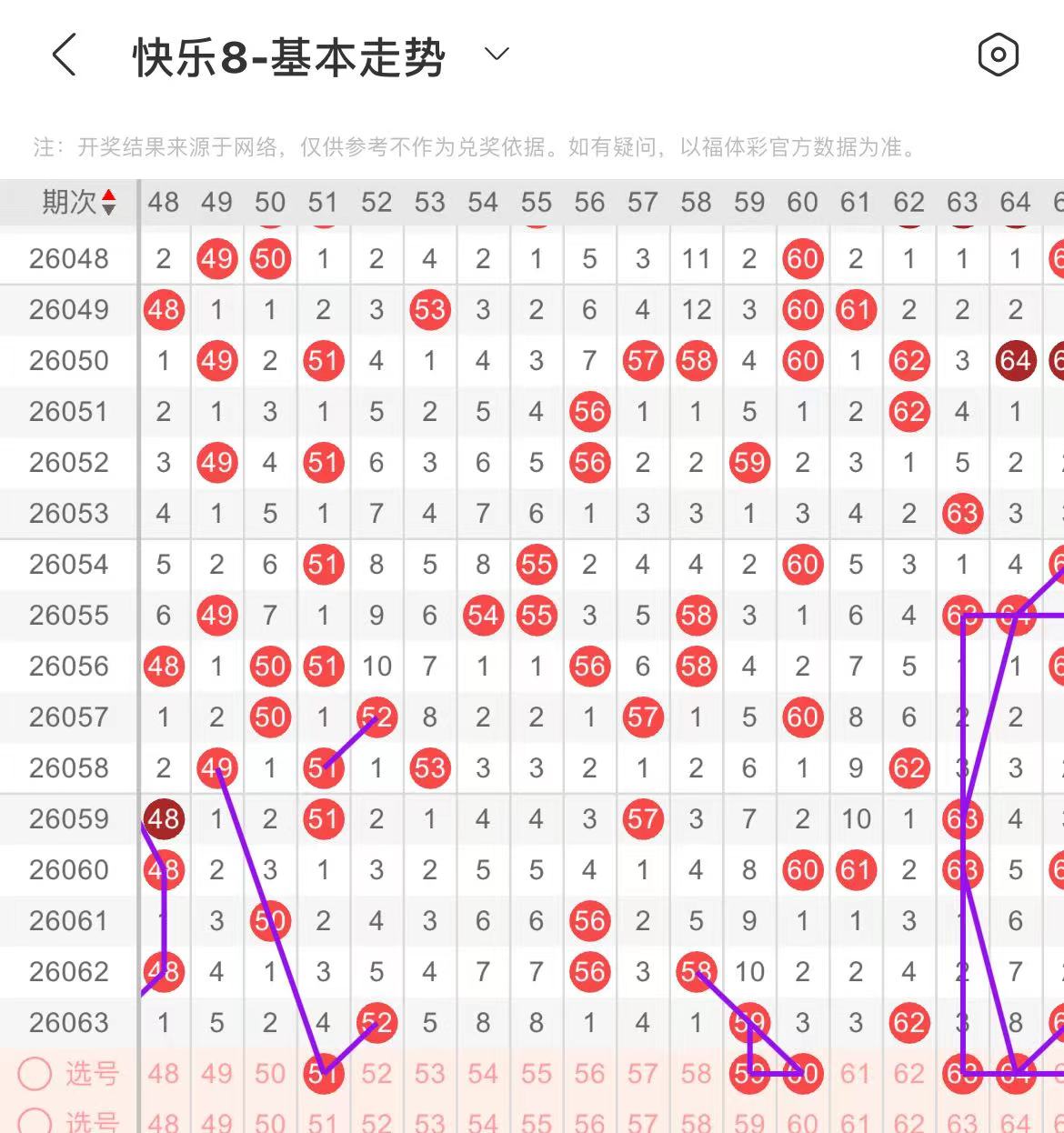Mark number 62 in the first 选号 row
The width and height of the screenshot is (1064, 1133).
pos(908,1074)
